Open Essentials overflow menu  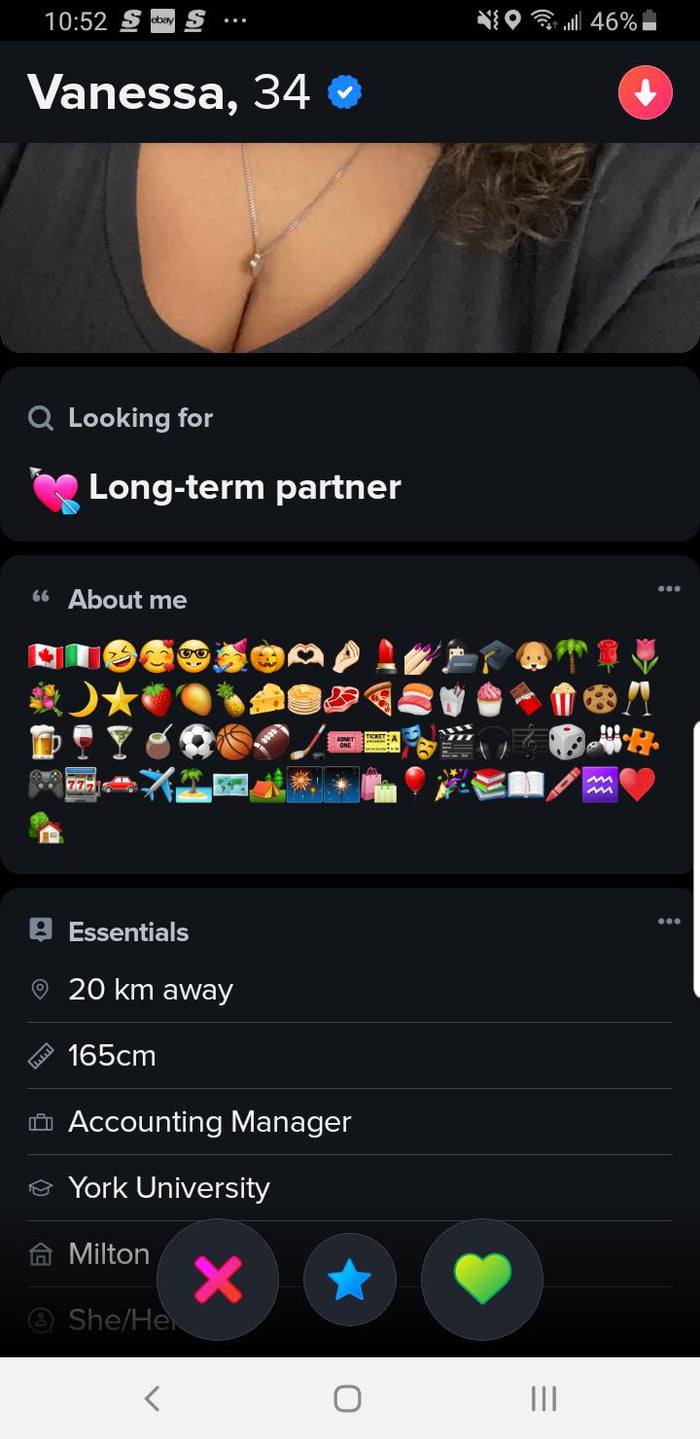click(x=668, y=921)
